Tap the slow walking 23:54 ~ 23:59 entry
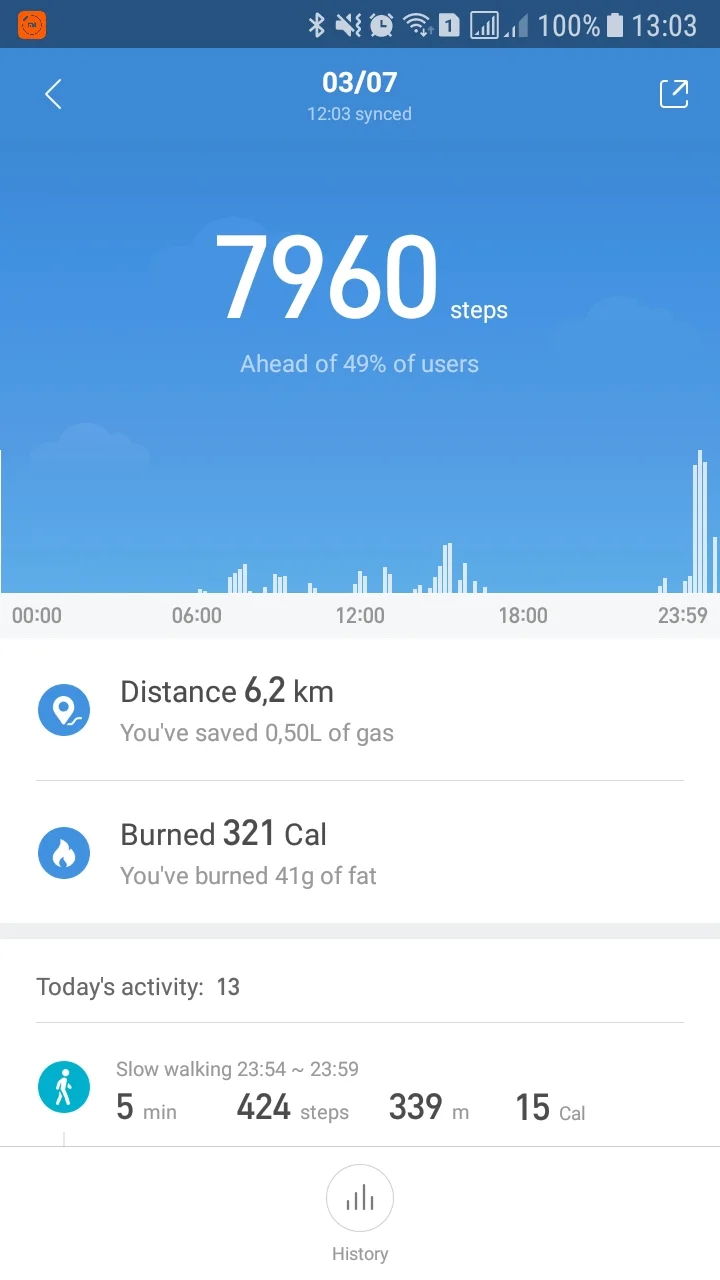 pos(237,1069)
